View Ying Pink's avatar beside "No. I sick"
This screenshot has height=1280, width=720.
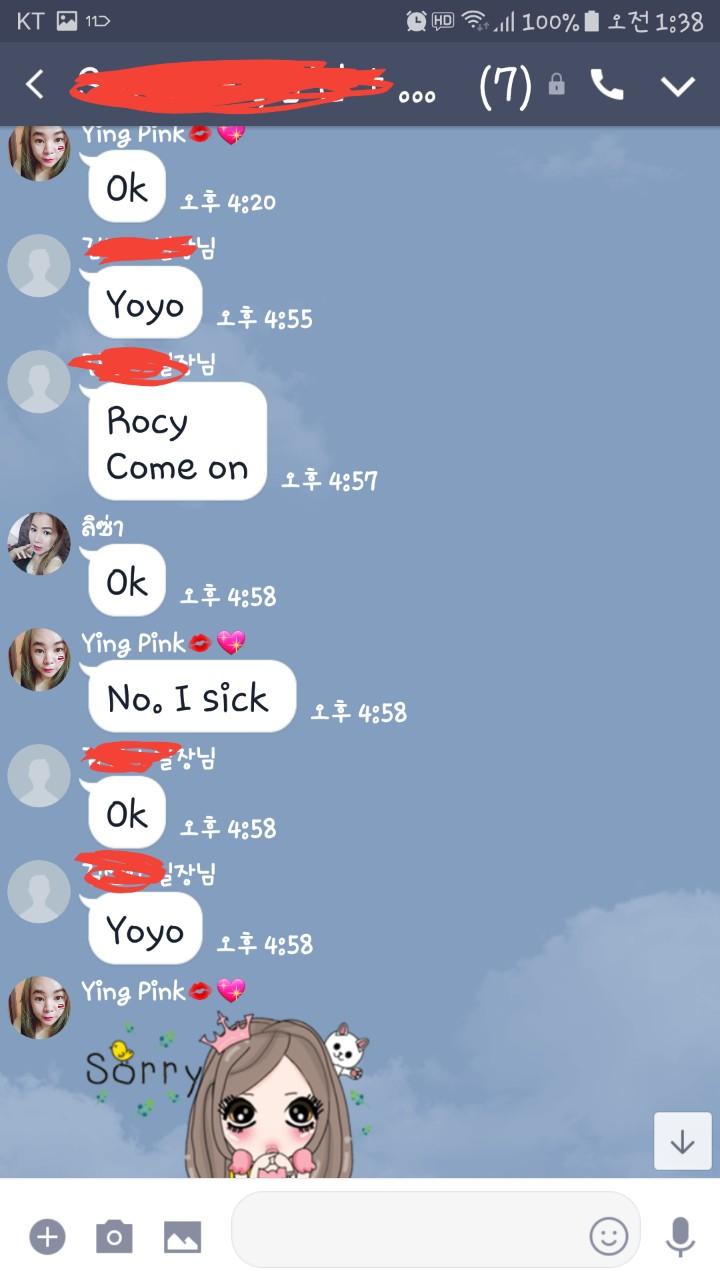coord(39,660)
